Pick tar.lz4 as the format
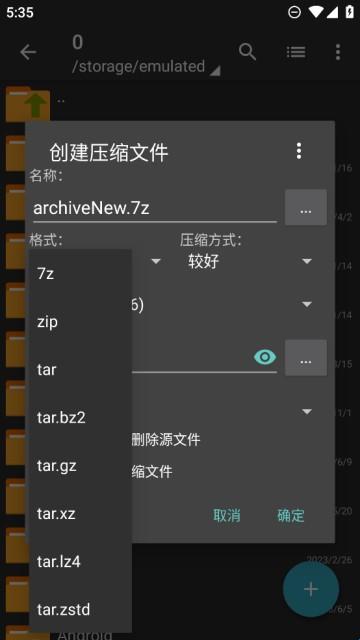This screenshot has width=360, height=640. point(80,562)
